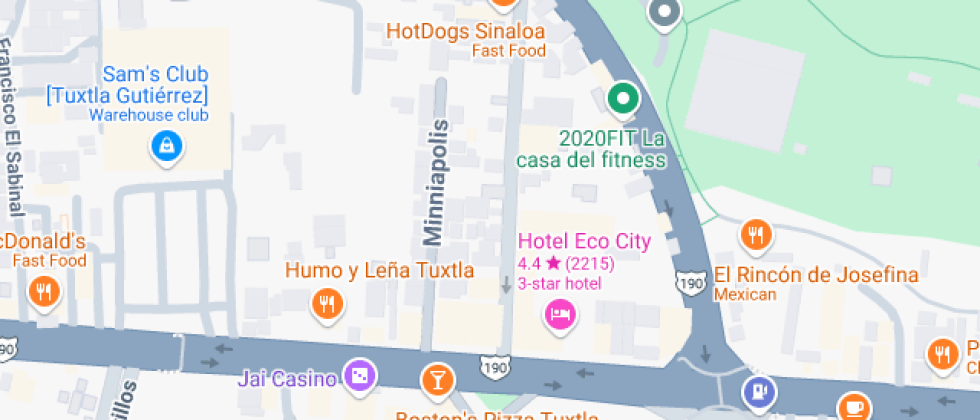Open the Jai Casino marker

pos(359,375)
